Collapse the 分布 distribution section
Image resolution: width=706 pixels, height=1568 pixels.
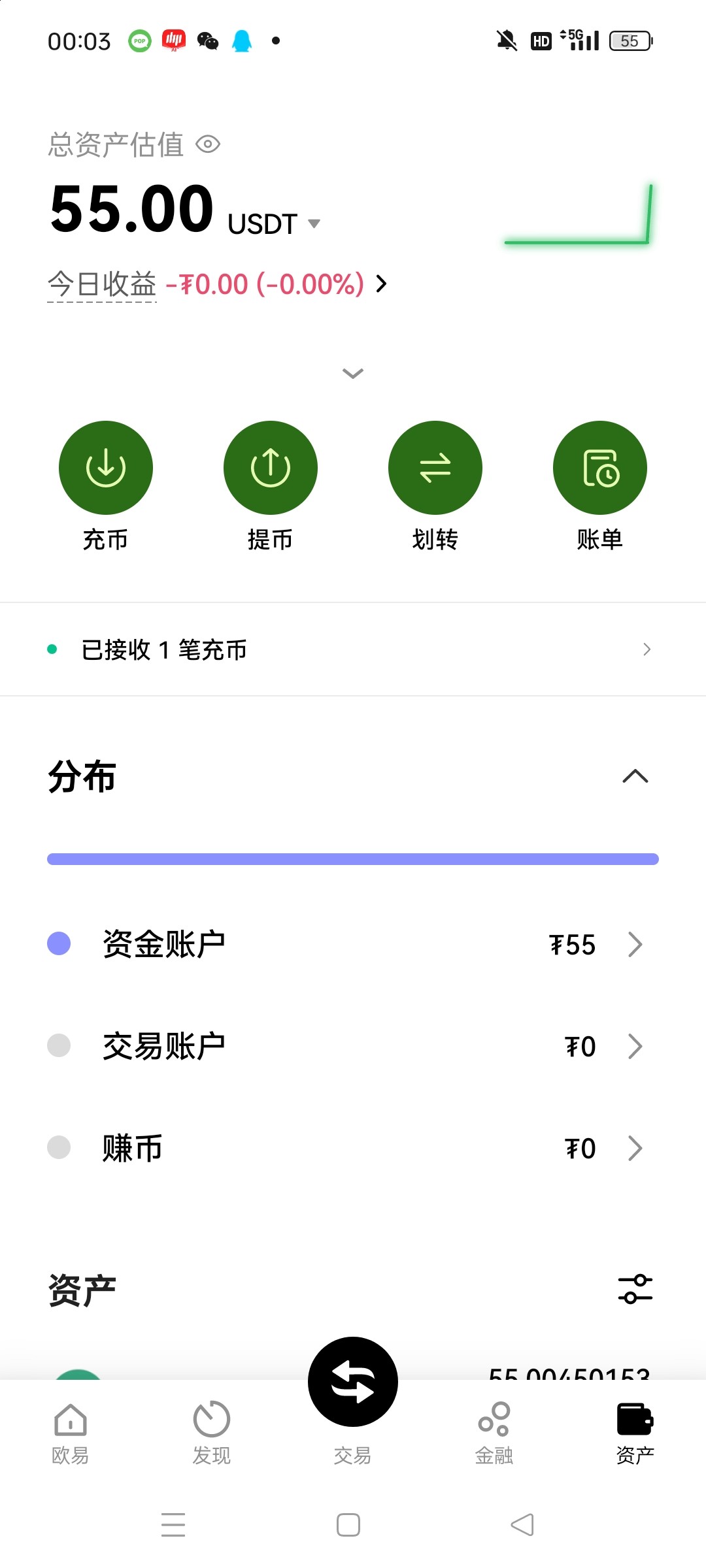coord(635,776)
